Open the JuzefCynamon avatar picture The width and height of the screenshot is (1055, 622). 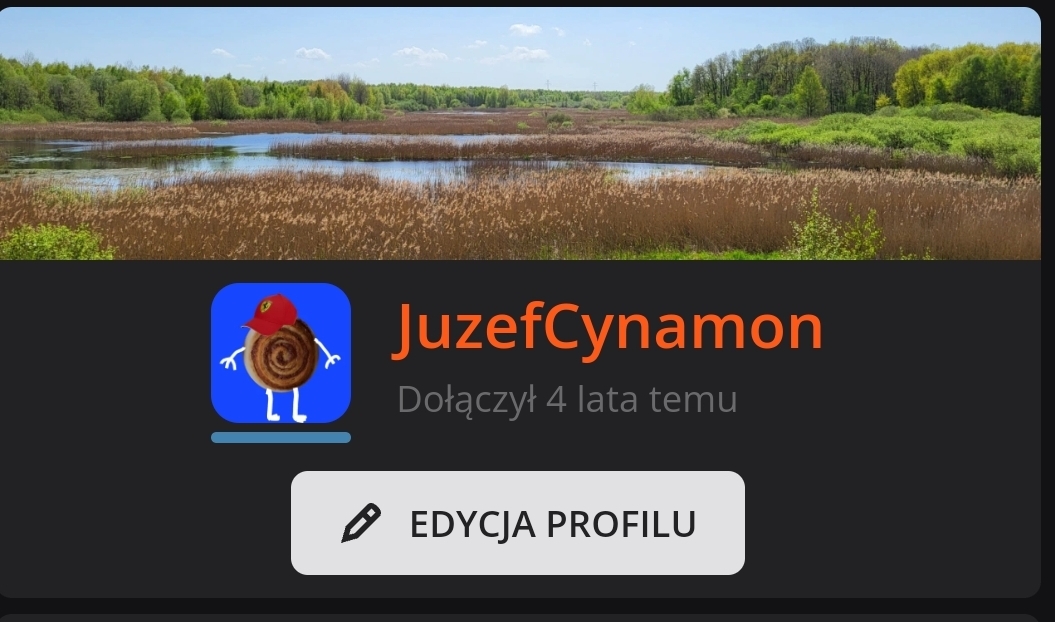(x=280, y=353)
